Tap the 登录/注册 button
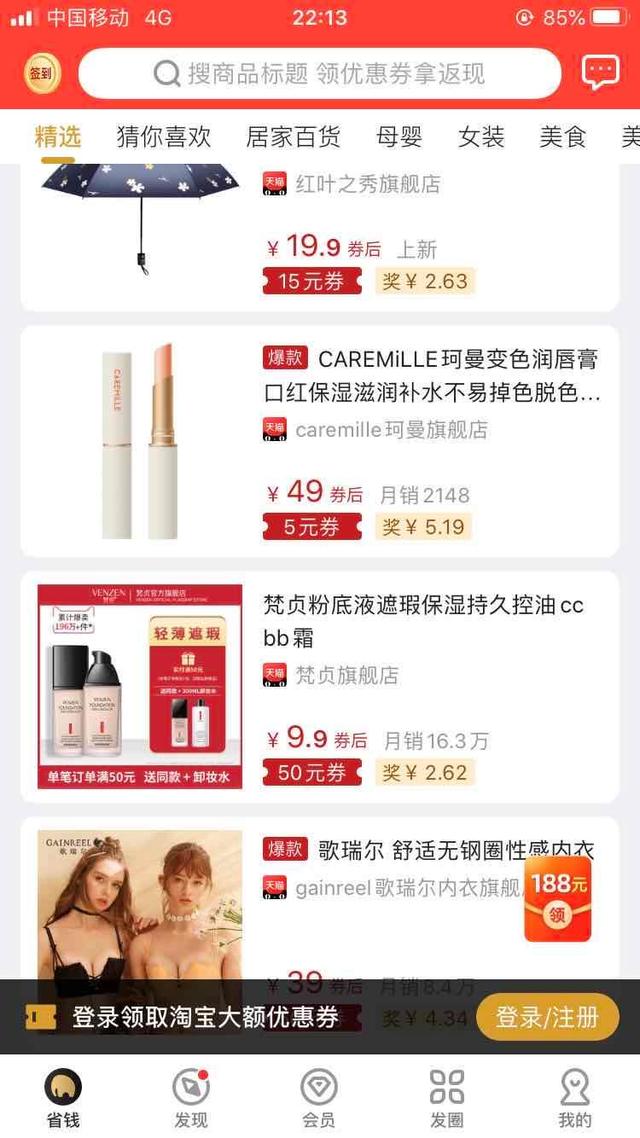 coord(547,1017)
